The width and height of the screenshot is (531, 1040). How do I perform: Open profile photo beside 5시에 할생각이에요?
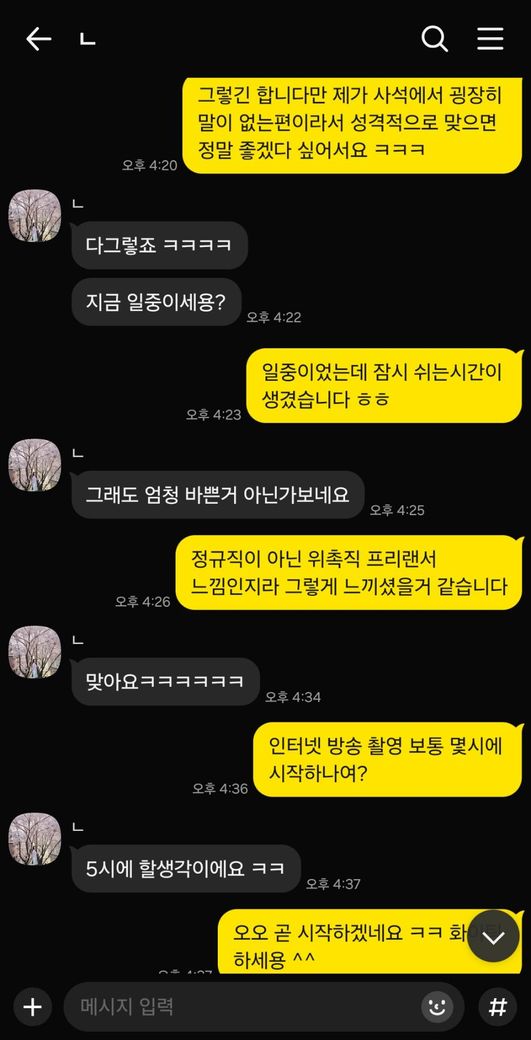[34, 839]
